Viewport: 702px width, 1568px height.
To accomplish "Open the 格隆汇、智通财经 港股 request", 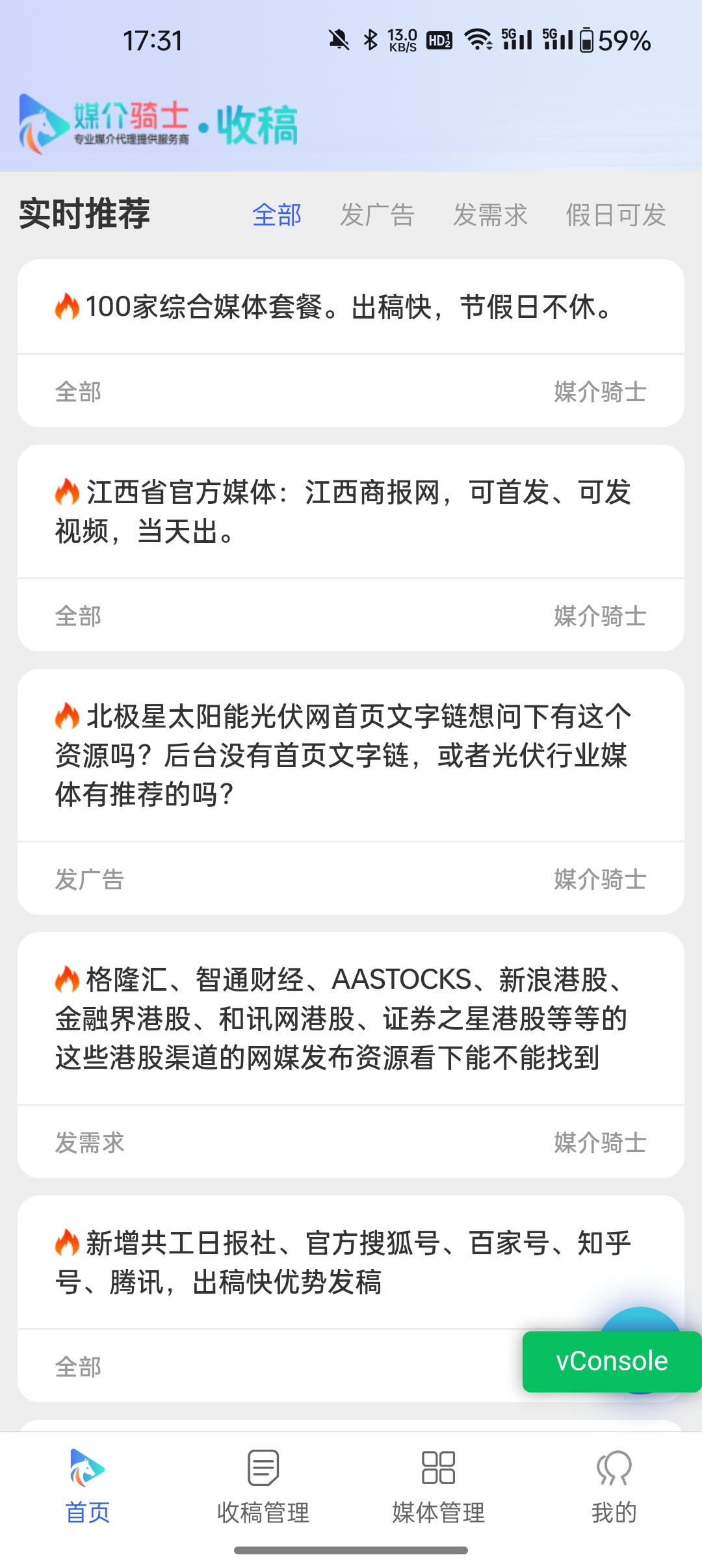I will [350, 1018].
